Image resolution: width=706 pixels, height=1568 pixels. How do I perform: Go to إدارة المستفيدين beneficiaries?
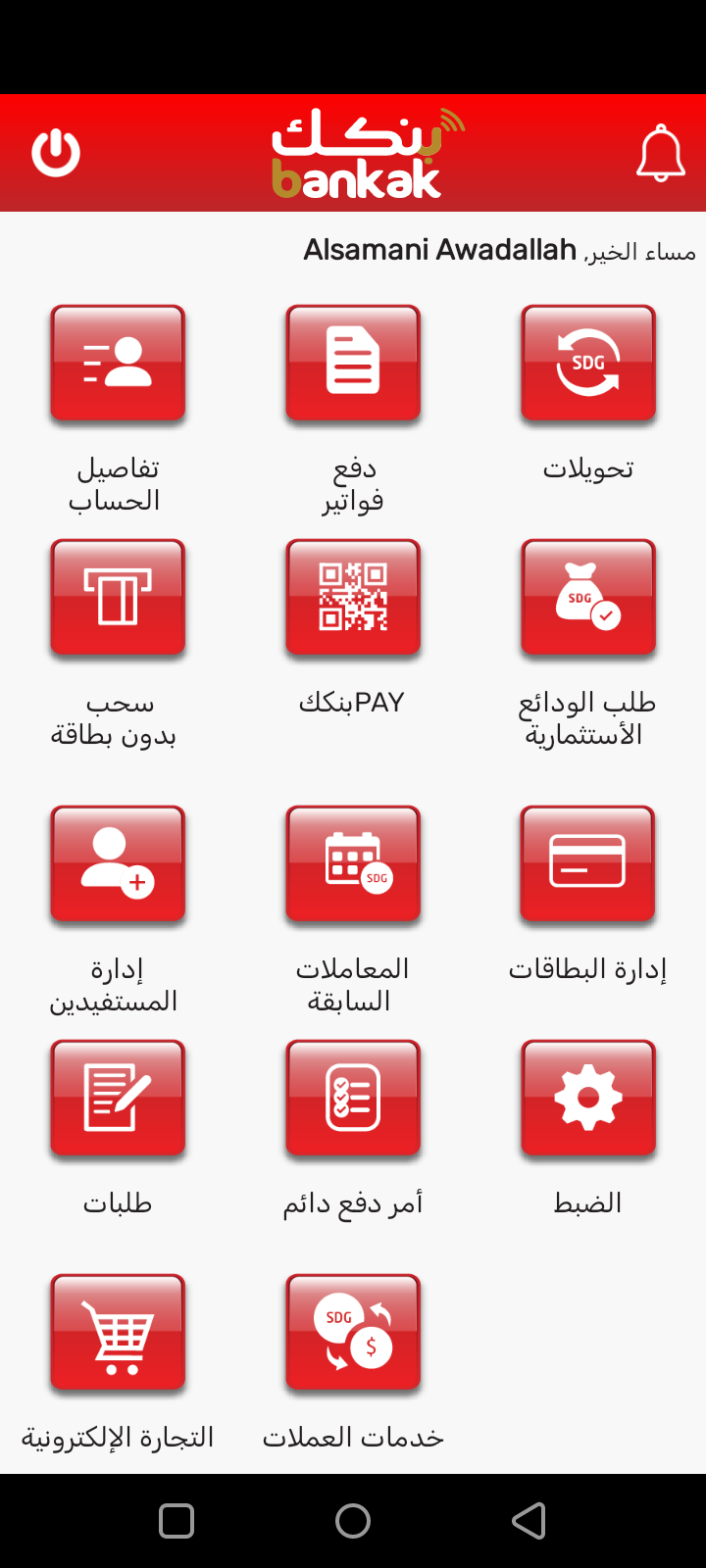118,863
